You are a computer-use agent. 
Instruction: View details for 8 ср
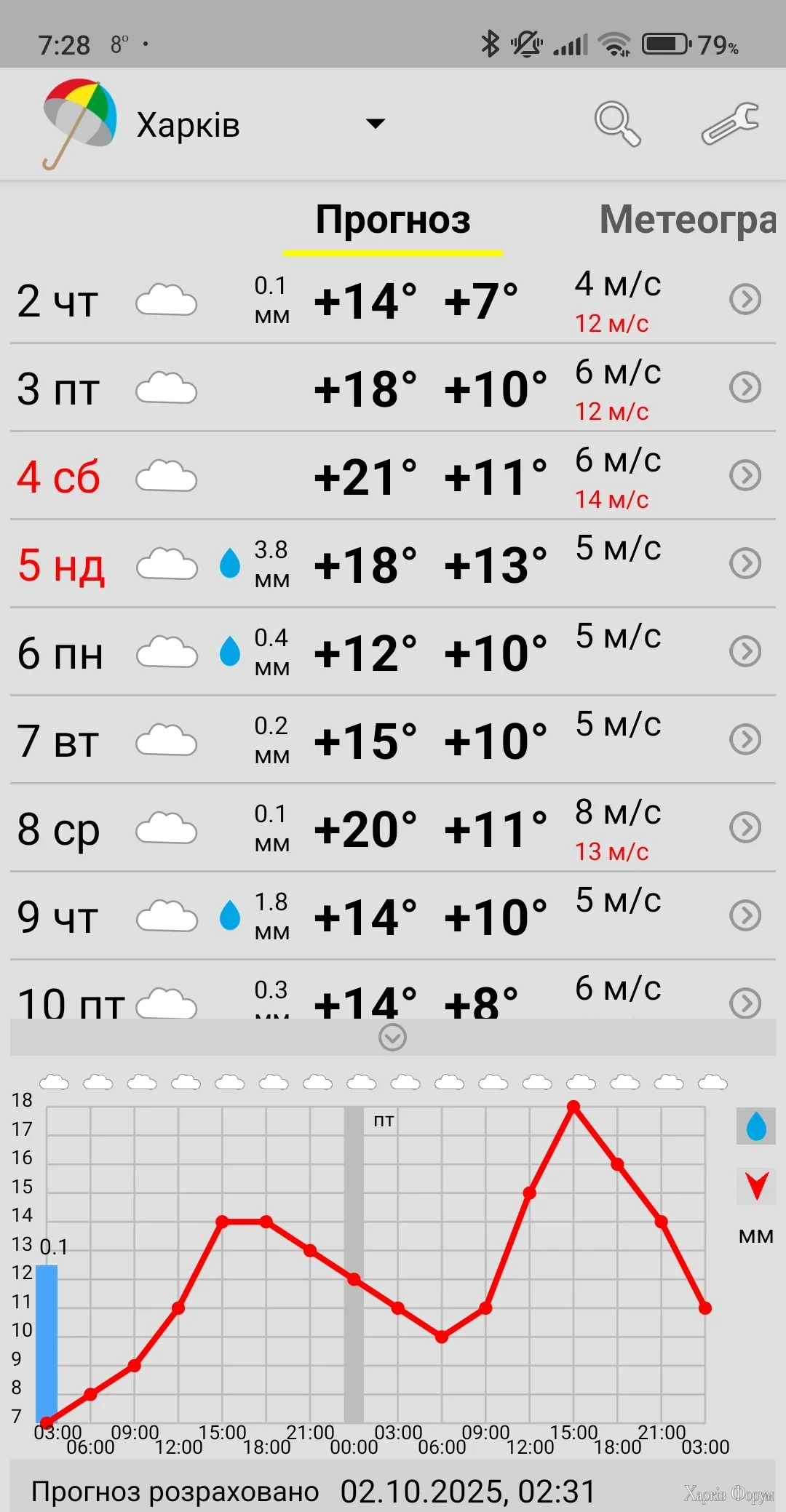tap(745, 827)
